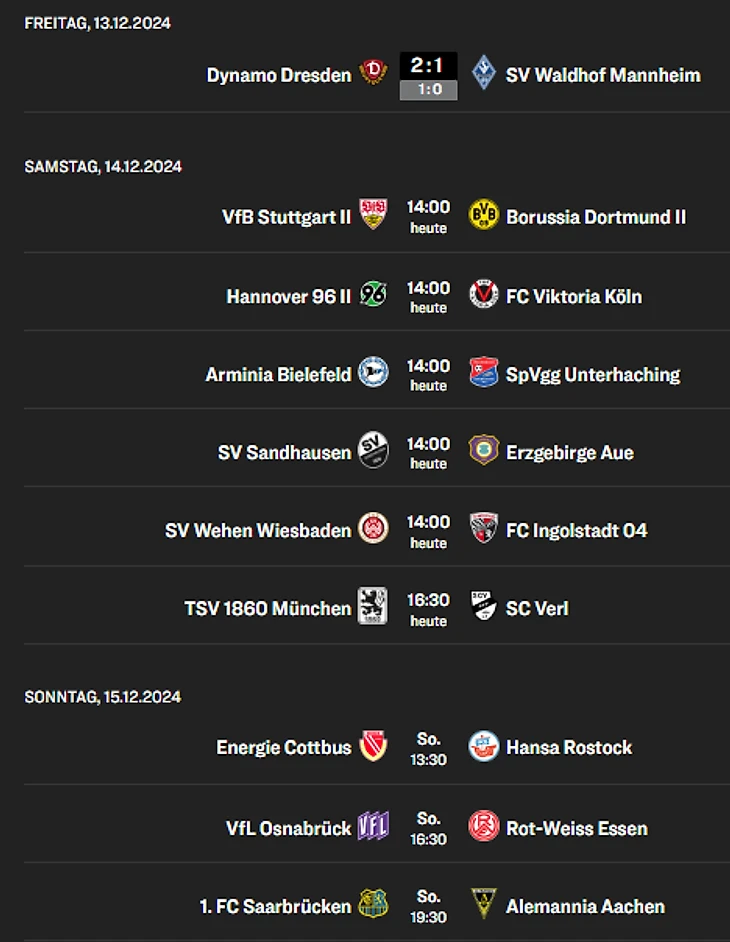View TSV 1860 München vs SC Verl match
This screenshot has height=942, width=730.
[428, 608]
